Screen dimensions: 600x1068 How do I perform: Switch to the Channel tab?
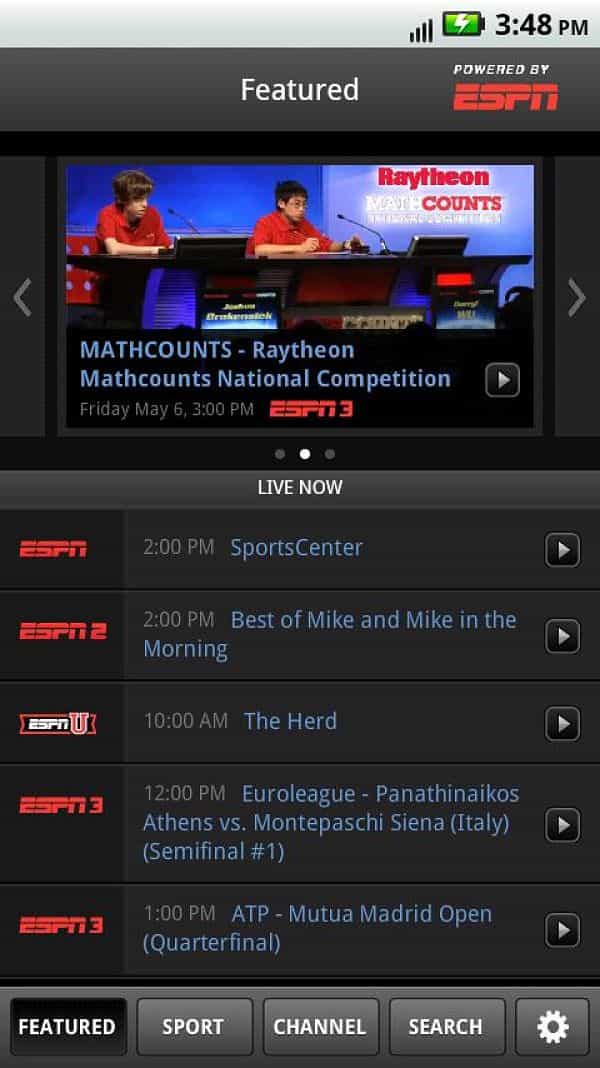point(320,1026)
